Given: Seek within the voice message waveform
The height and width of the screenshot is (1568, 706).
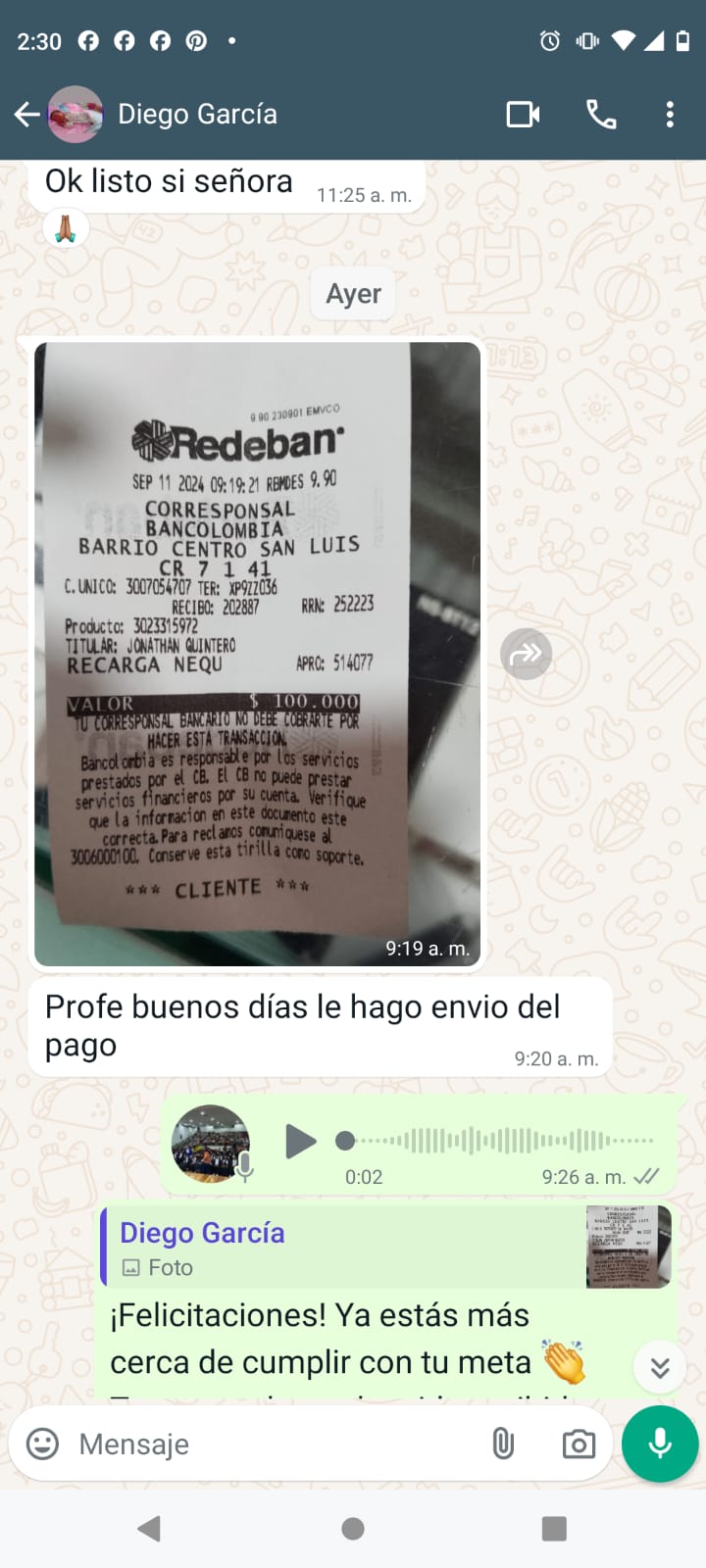Looking at the screenshot, I should [x=500, y=1141].
